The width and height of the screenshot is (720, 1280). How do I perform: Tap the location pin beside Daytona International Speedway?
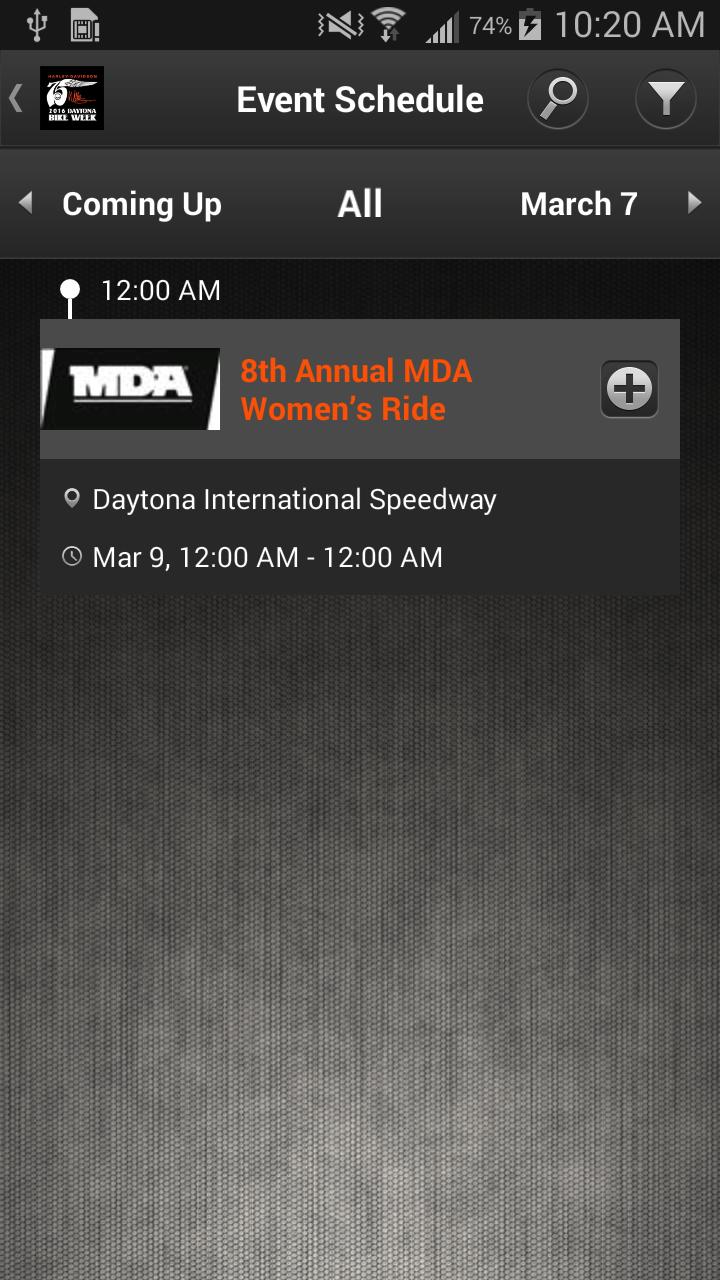tap(71, 498)
